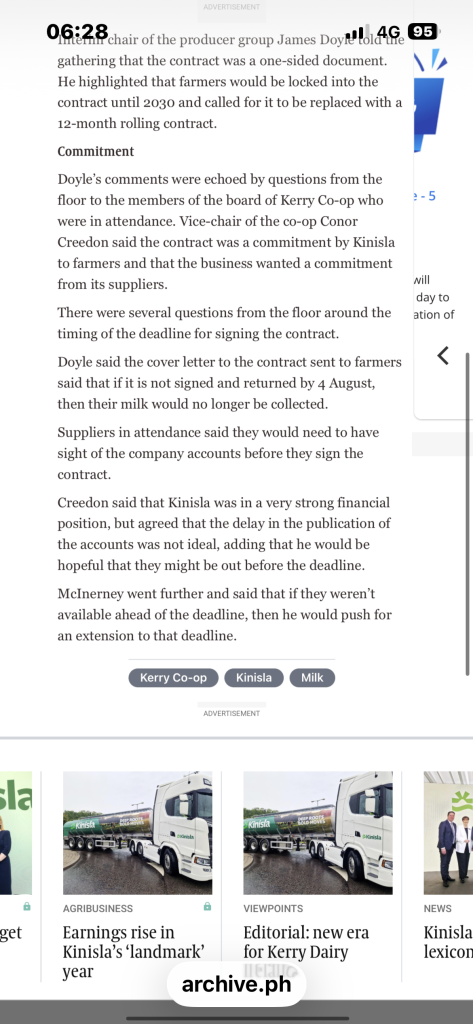This screenshot has height=1024, width=473.
Task: Tap the left chevron arrow on side panel
Action: 443,355
